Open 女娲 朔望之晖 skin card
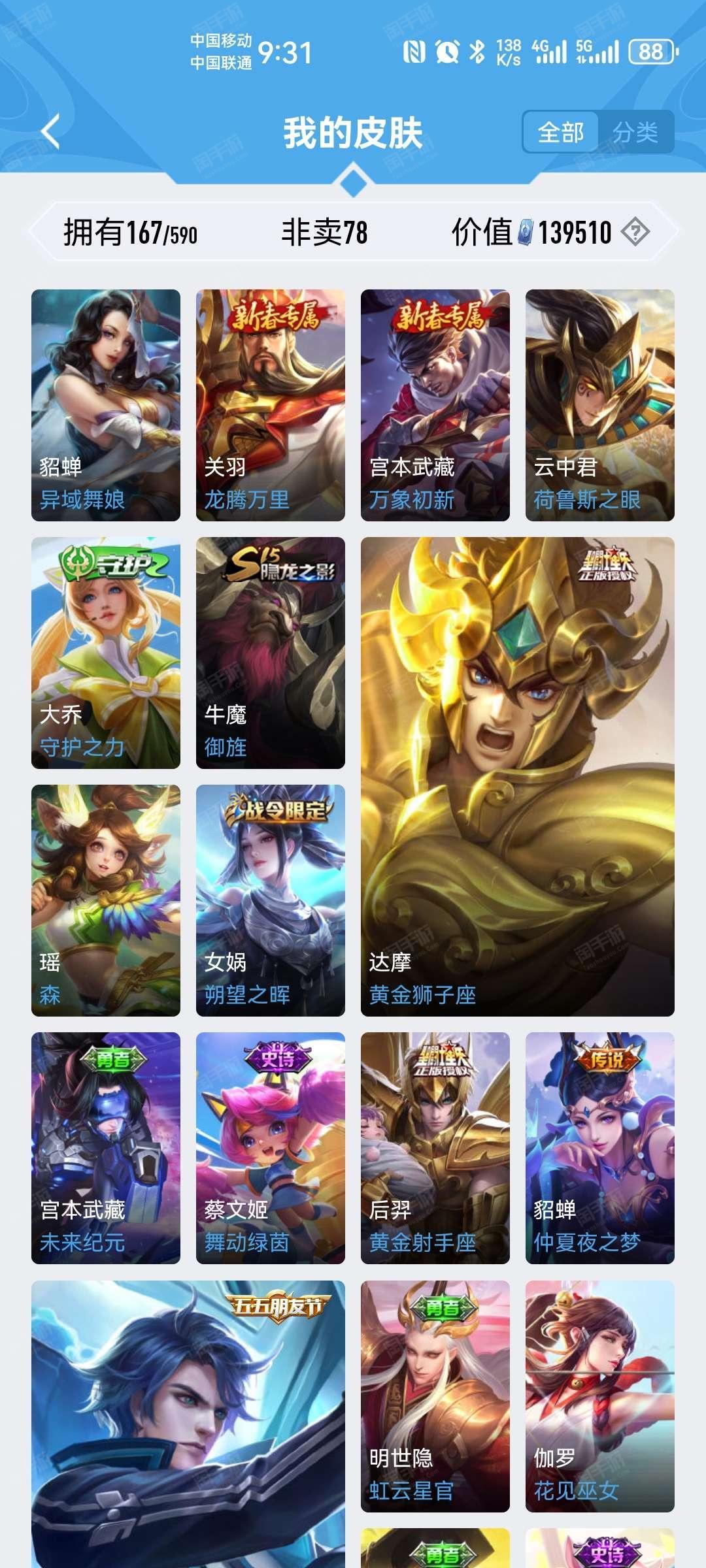Viewport: 706px width, 1568px height. click(x=271, y=900)
